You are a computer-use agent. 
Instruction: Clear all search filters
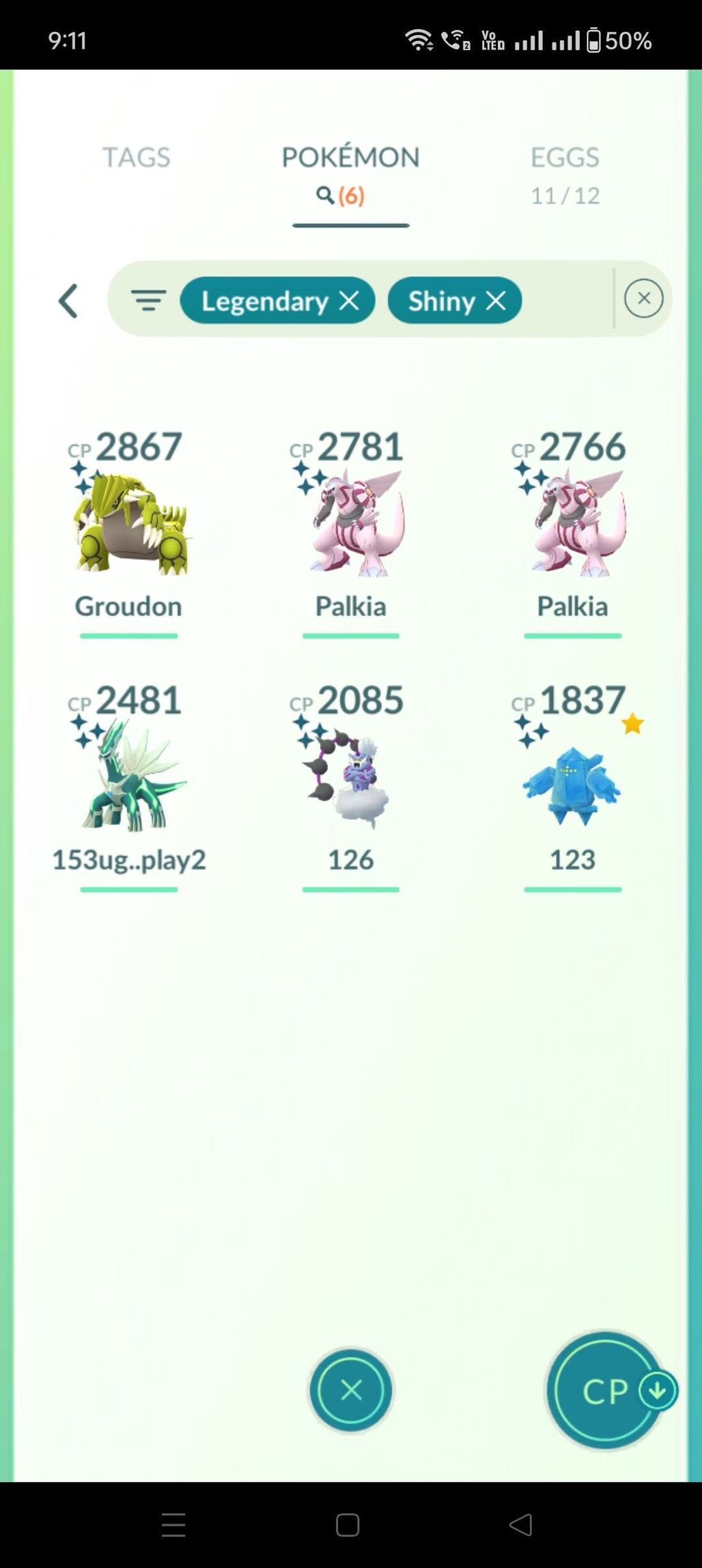pyautogui.click(x=643, y=298)
